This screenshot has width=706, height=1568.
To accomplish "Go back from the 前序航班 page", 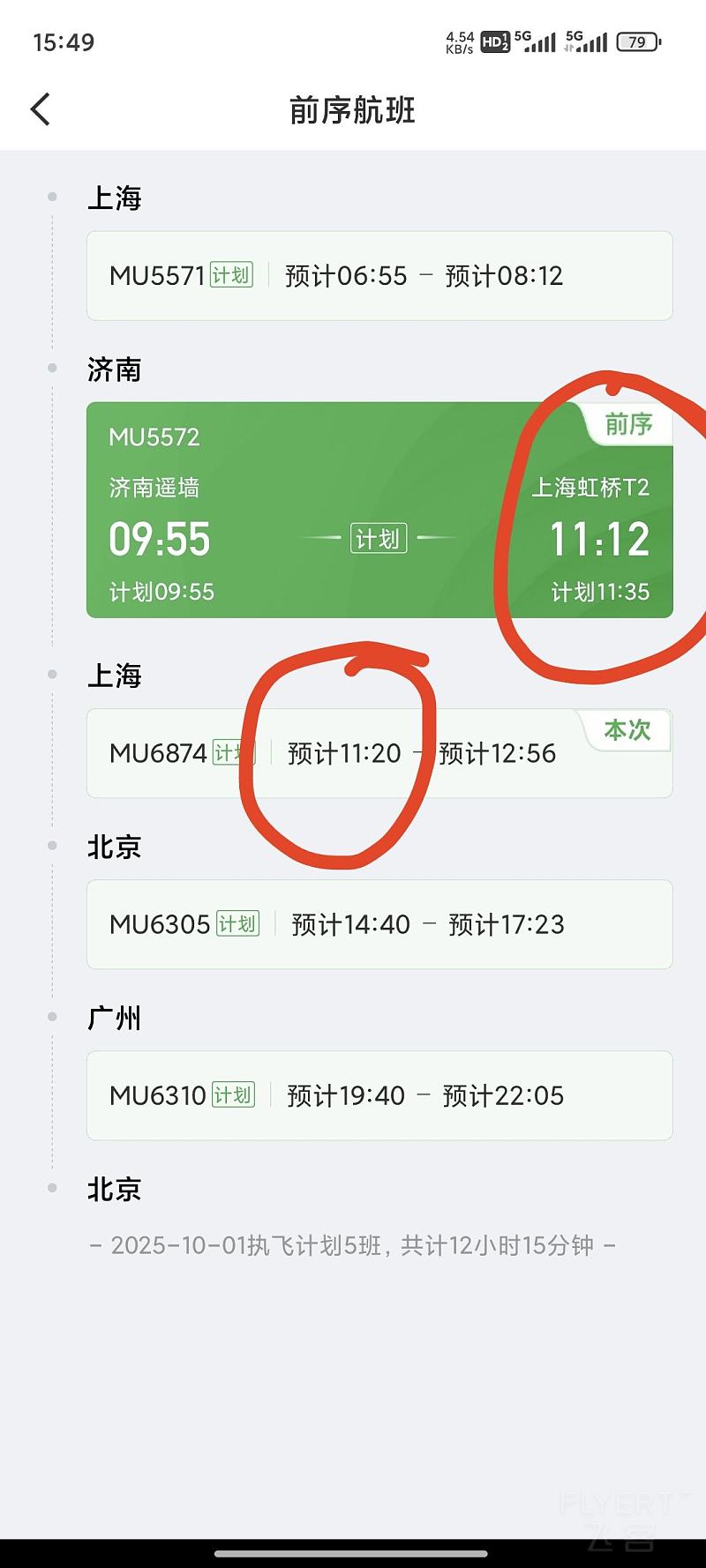I will pyautogui.click(x=41, y=109).
